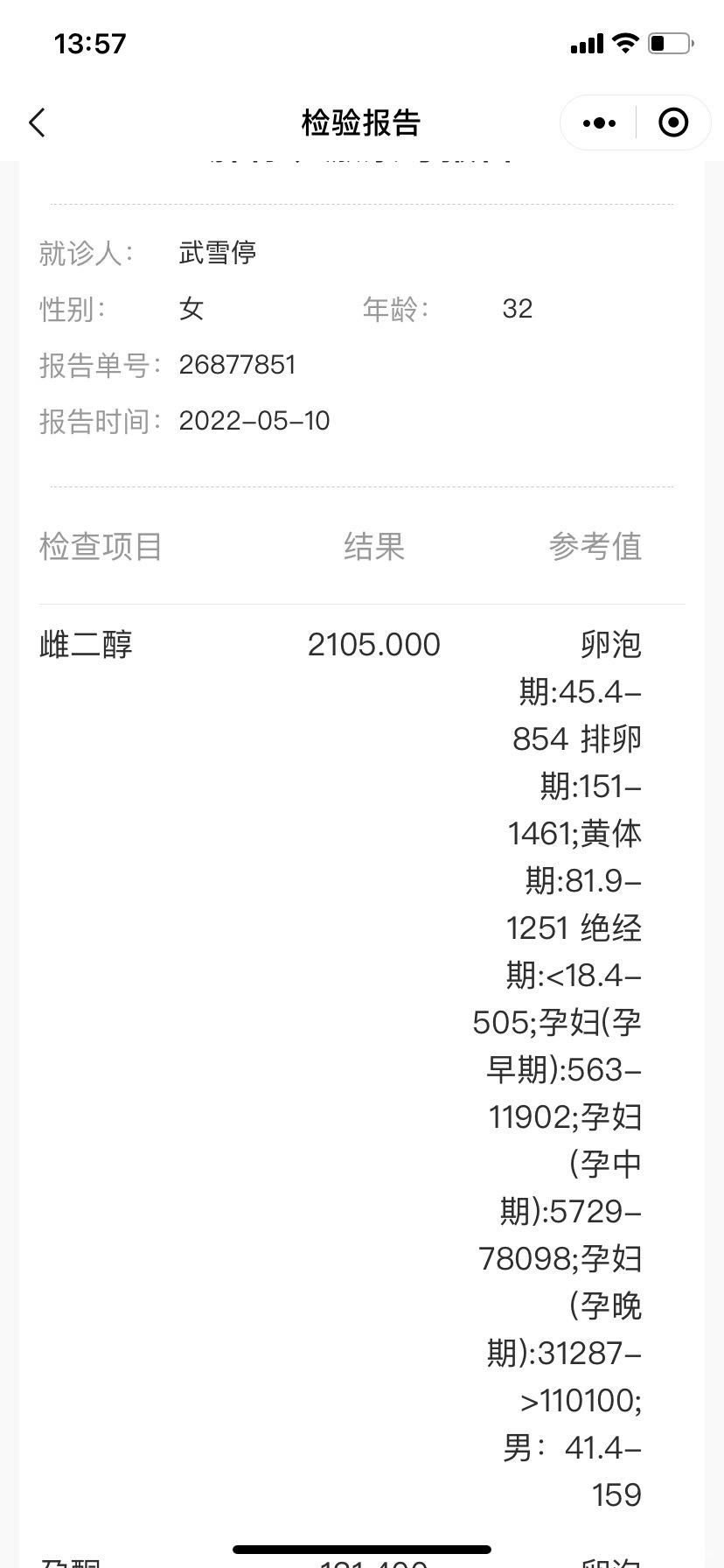Screen dimensions: 724x1568
Task: Tap the report number 26877851
Action: tap(238, 364)
